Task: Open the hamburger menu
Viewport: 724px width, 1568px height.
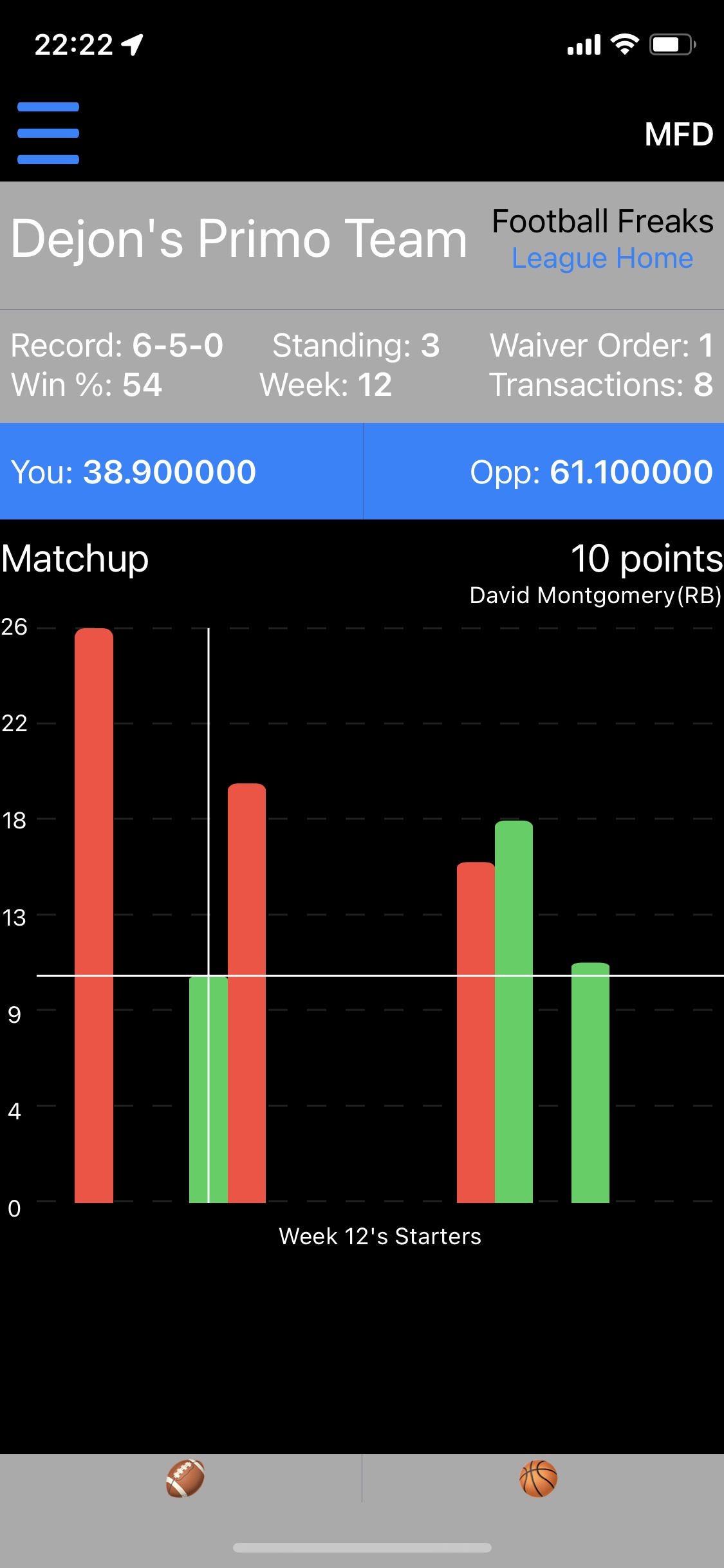Action: 48,133
